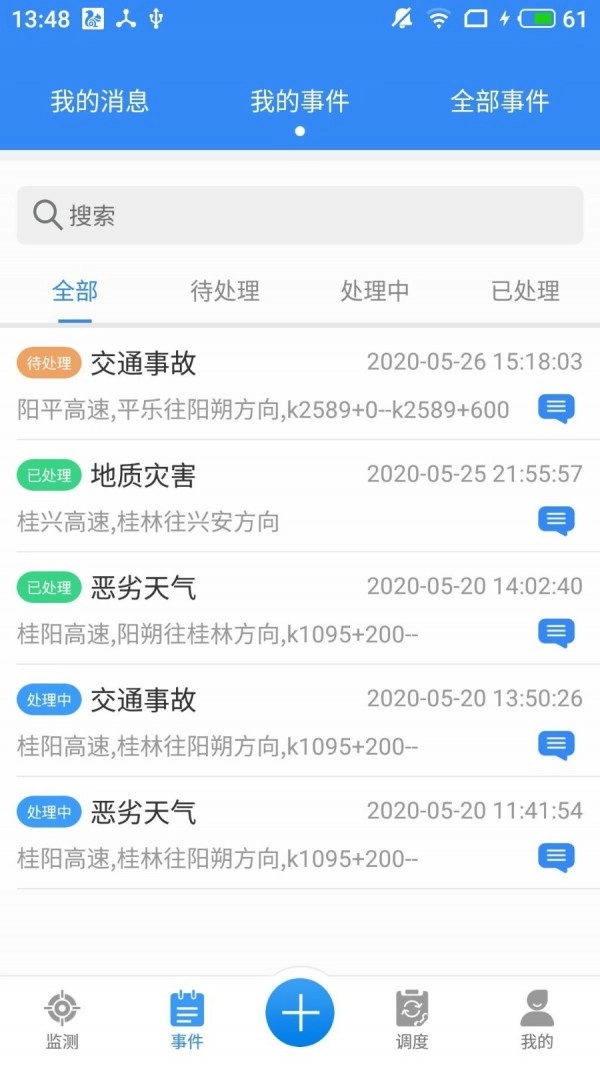Go to the 调度 tab
The height and width of the screenshot is (1067, 600).
coord(412,1020)
